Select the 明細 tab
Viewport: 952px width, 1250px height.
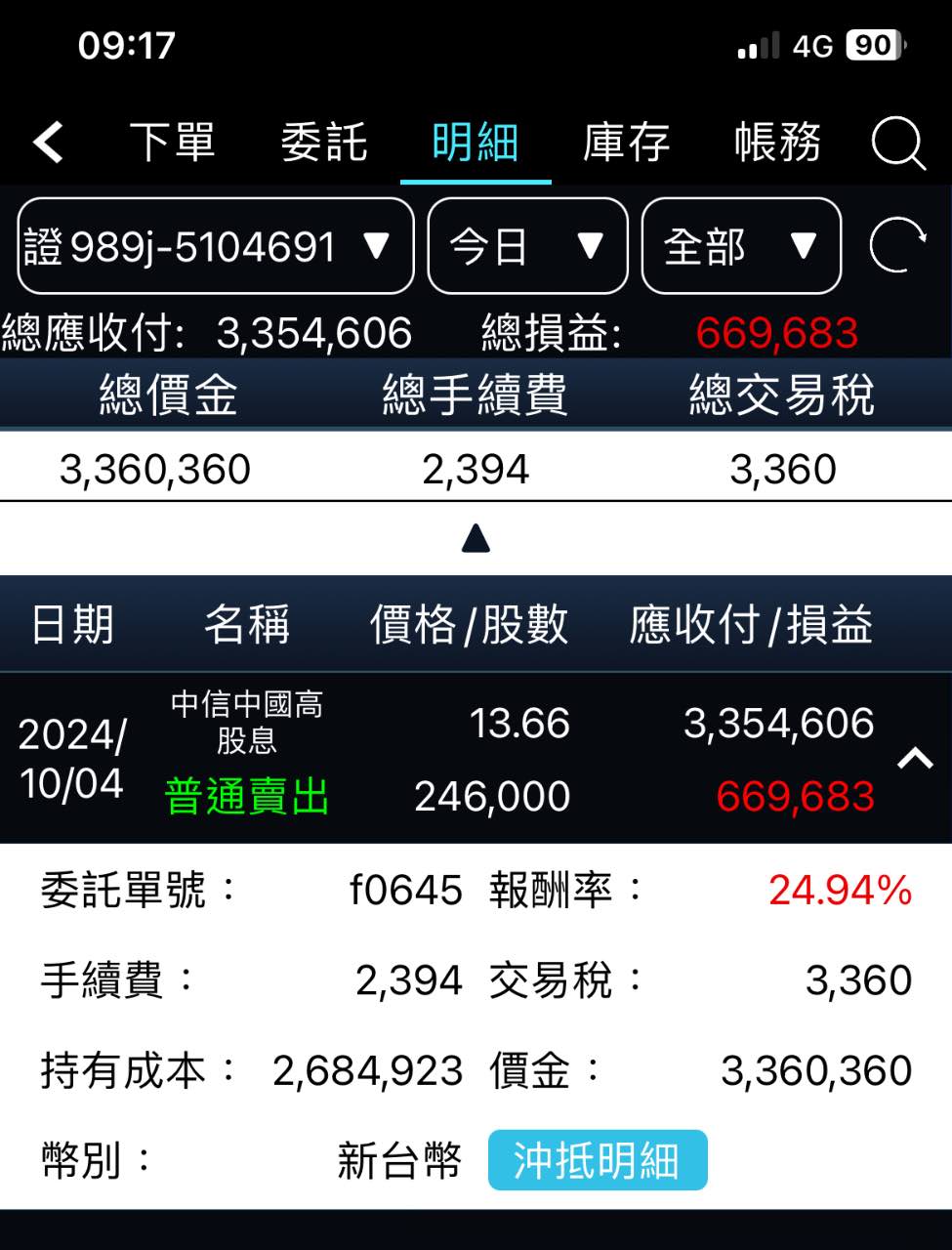(476, 143)
